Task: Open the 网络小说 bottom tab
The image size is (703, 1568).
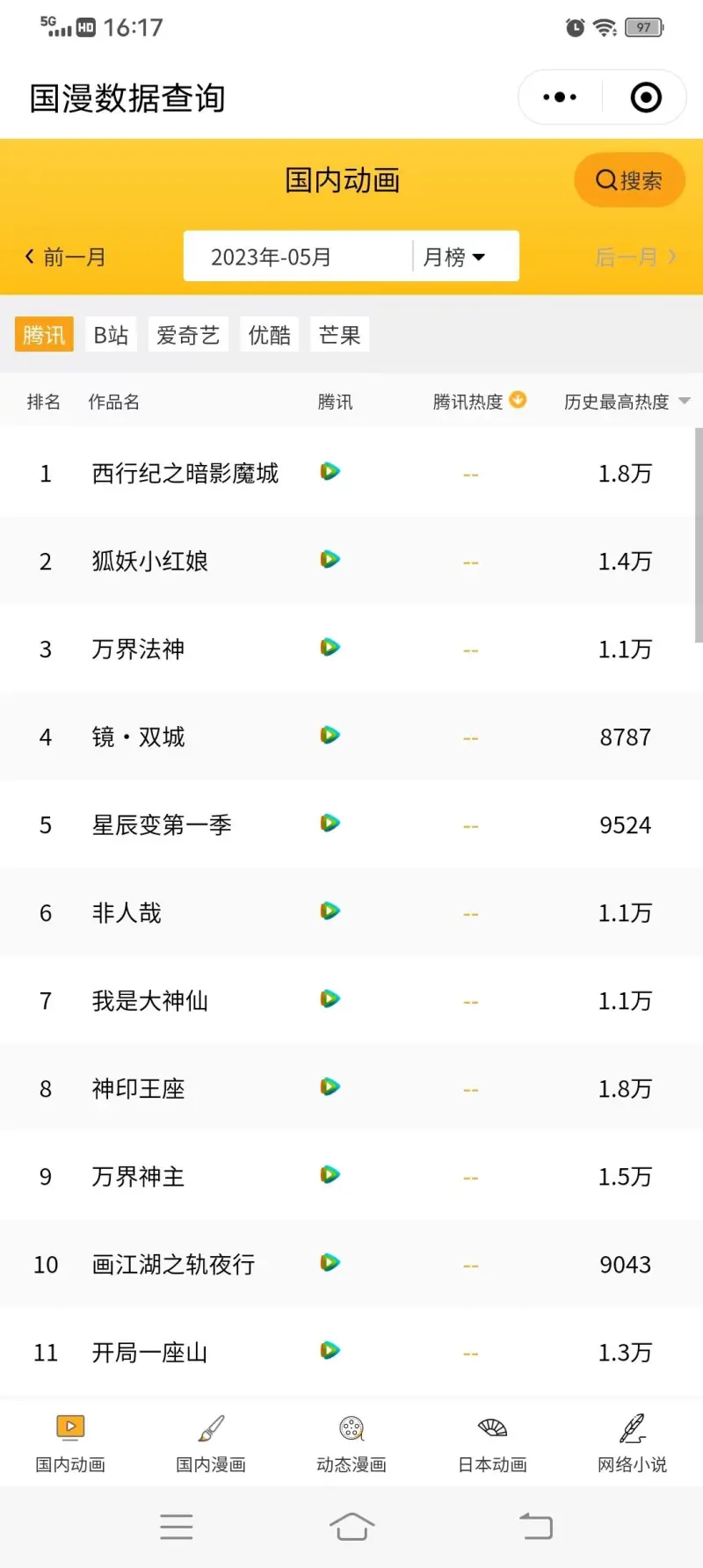Action: point(633,1443)
